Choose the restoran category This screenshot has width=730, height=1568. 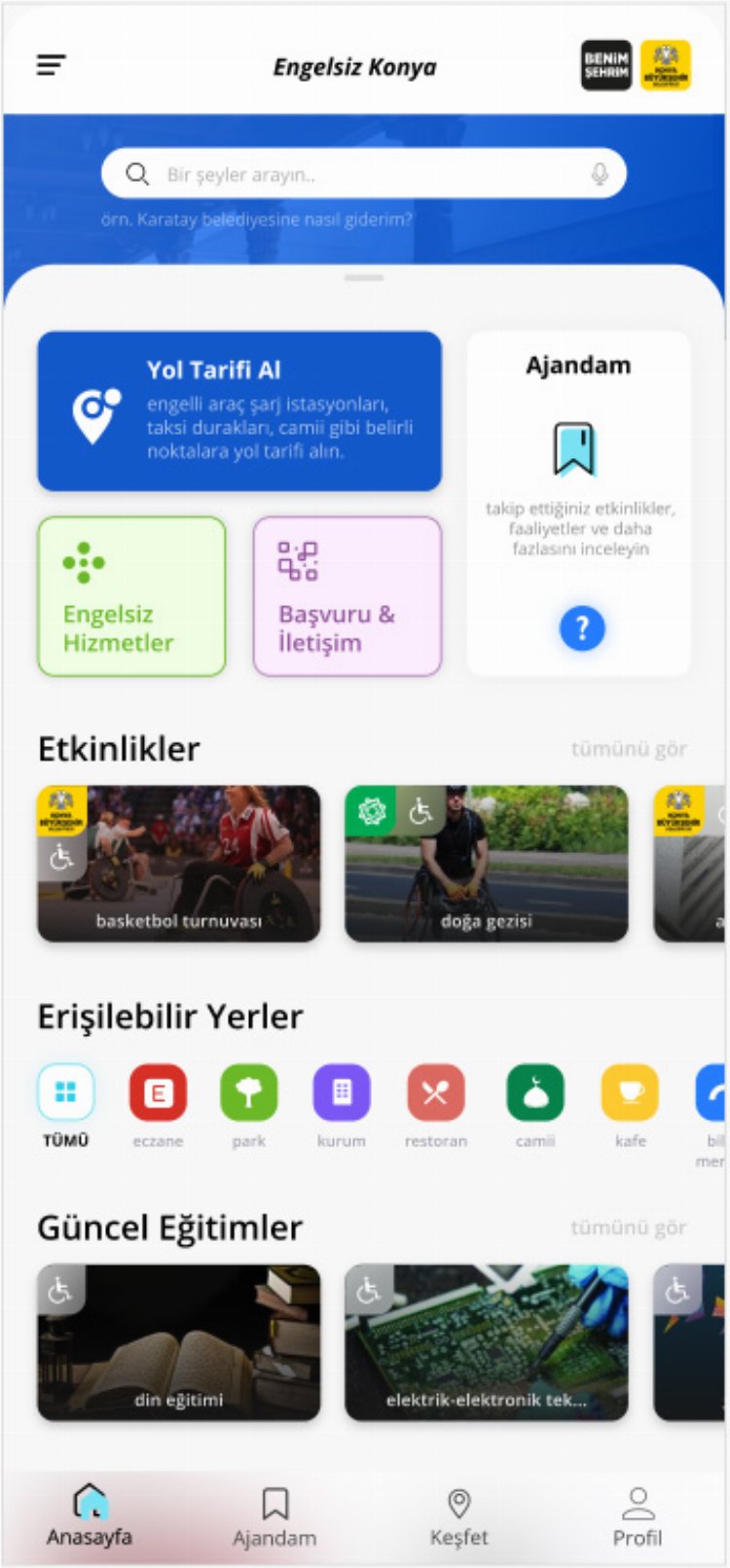(435, 1093)
